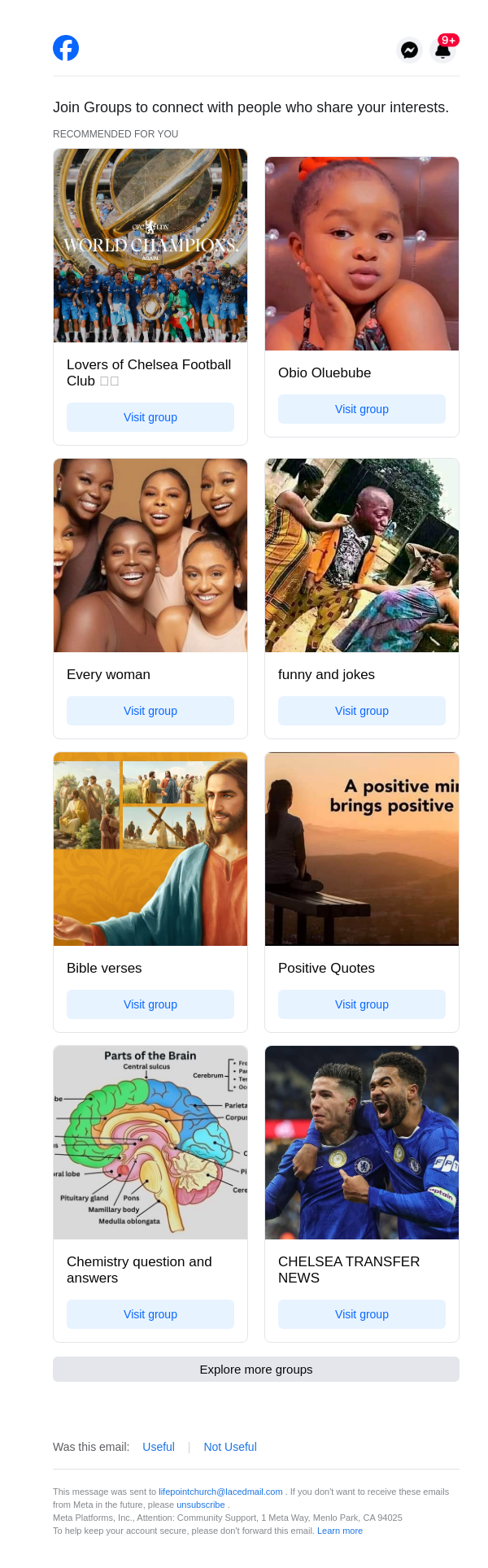The width and height of the screenshot is (488, 1568).
Task: Visit the Obio Oluebube group
Action: (x=362, y=409)
